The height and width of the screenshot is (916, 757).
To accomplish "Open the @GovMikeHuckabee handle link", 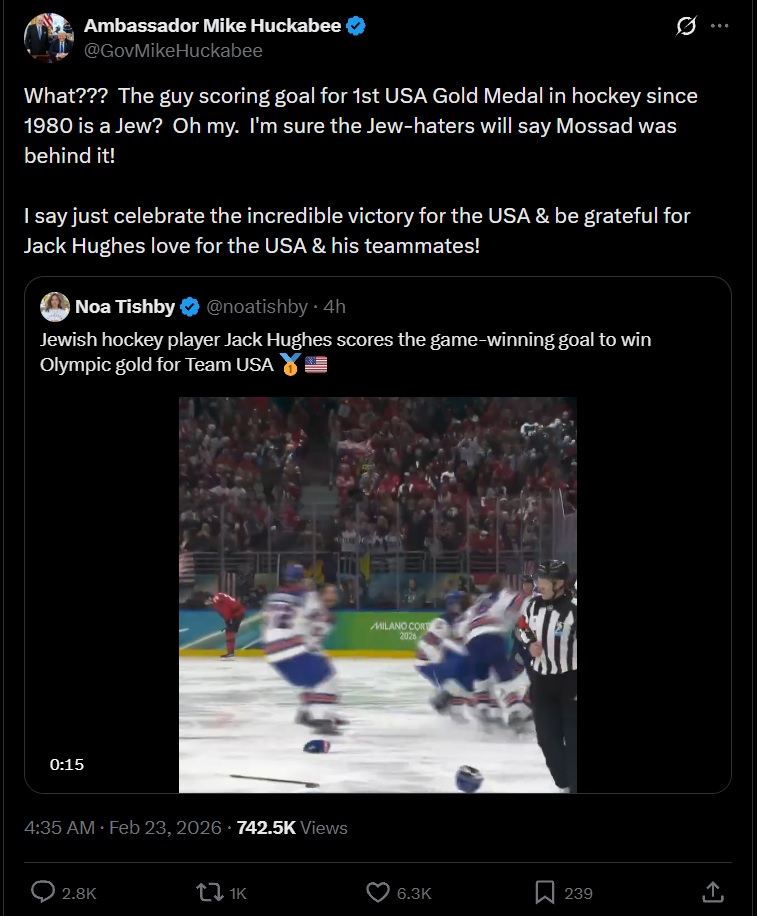I will [173, 51].
